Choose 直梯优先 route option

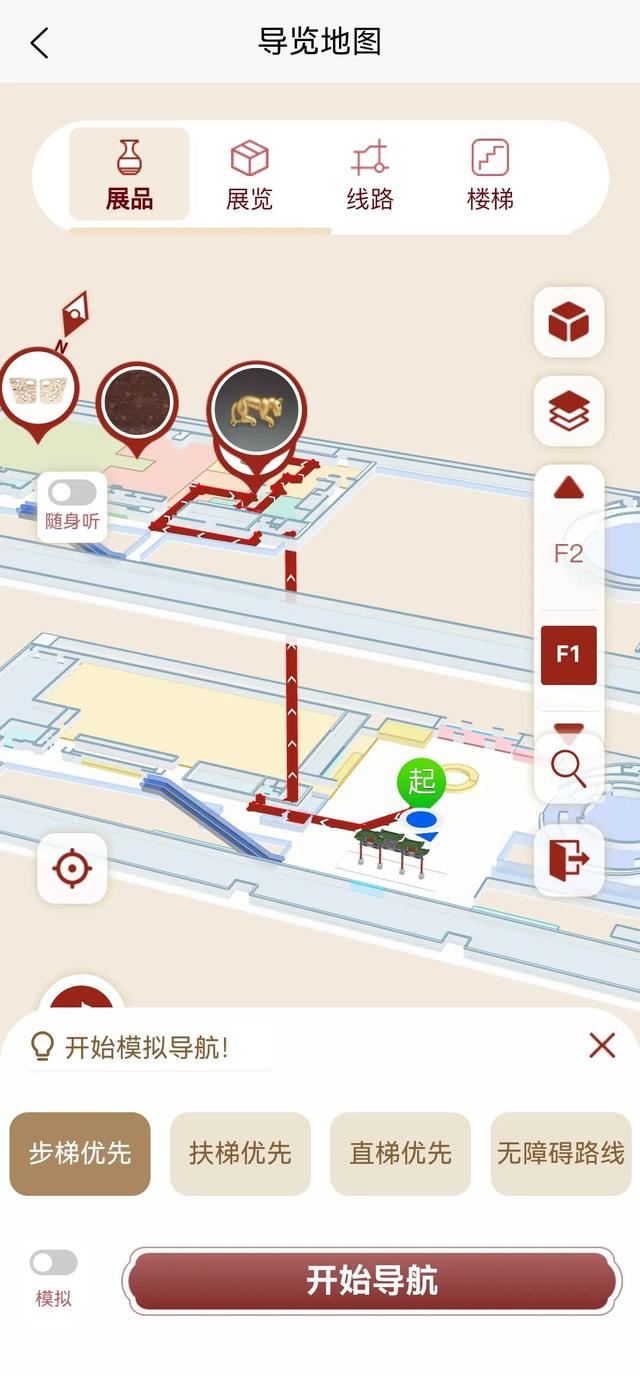click(400, 1153)
